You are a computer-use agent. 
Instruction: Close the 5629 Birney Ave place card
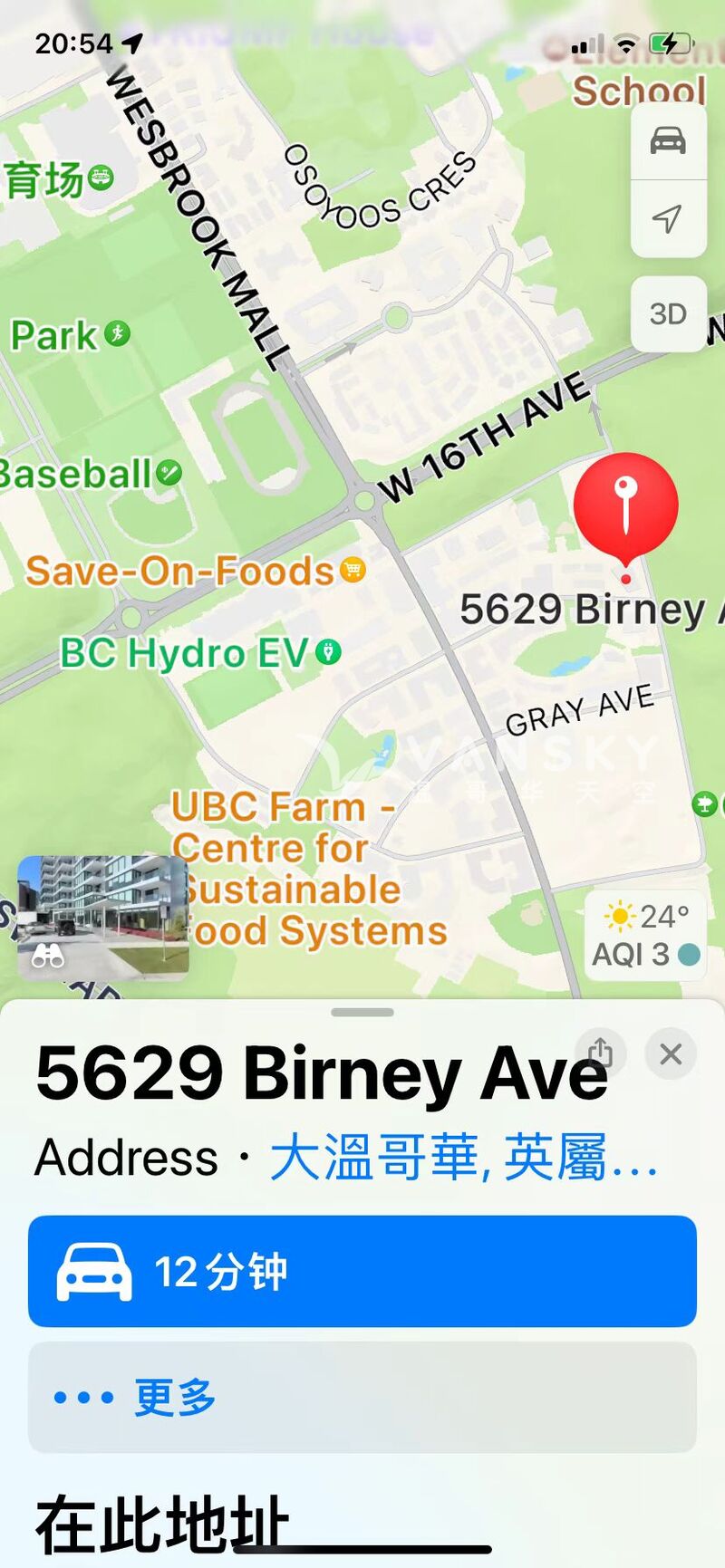coord(671,1053)
